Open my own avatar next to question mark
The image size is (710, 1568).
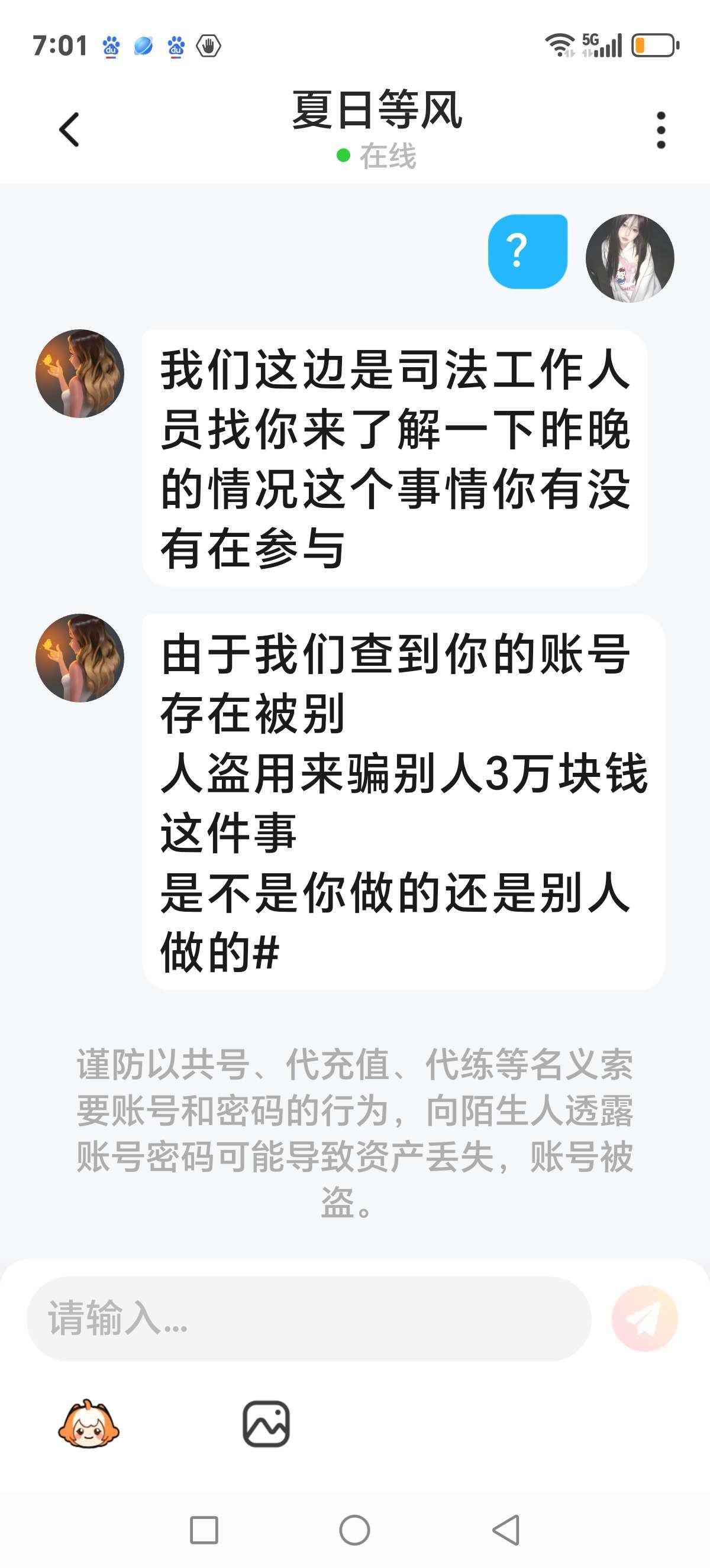coord(630,258)
